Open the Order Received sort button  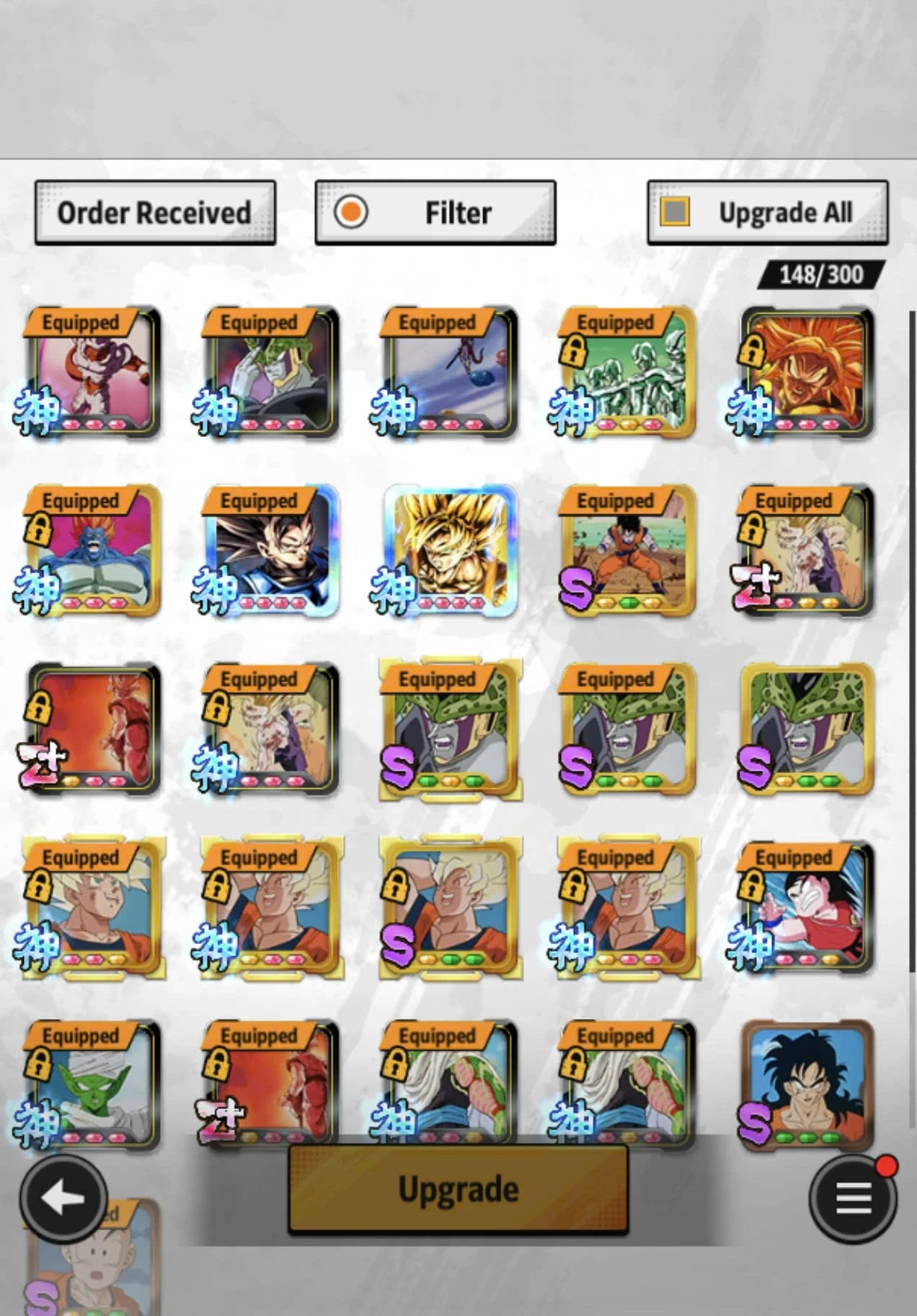[155, 213]
